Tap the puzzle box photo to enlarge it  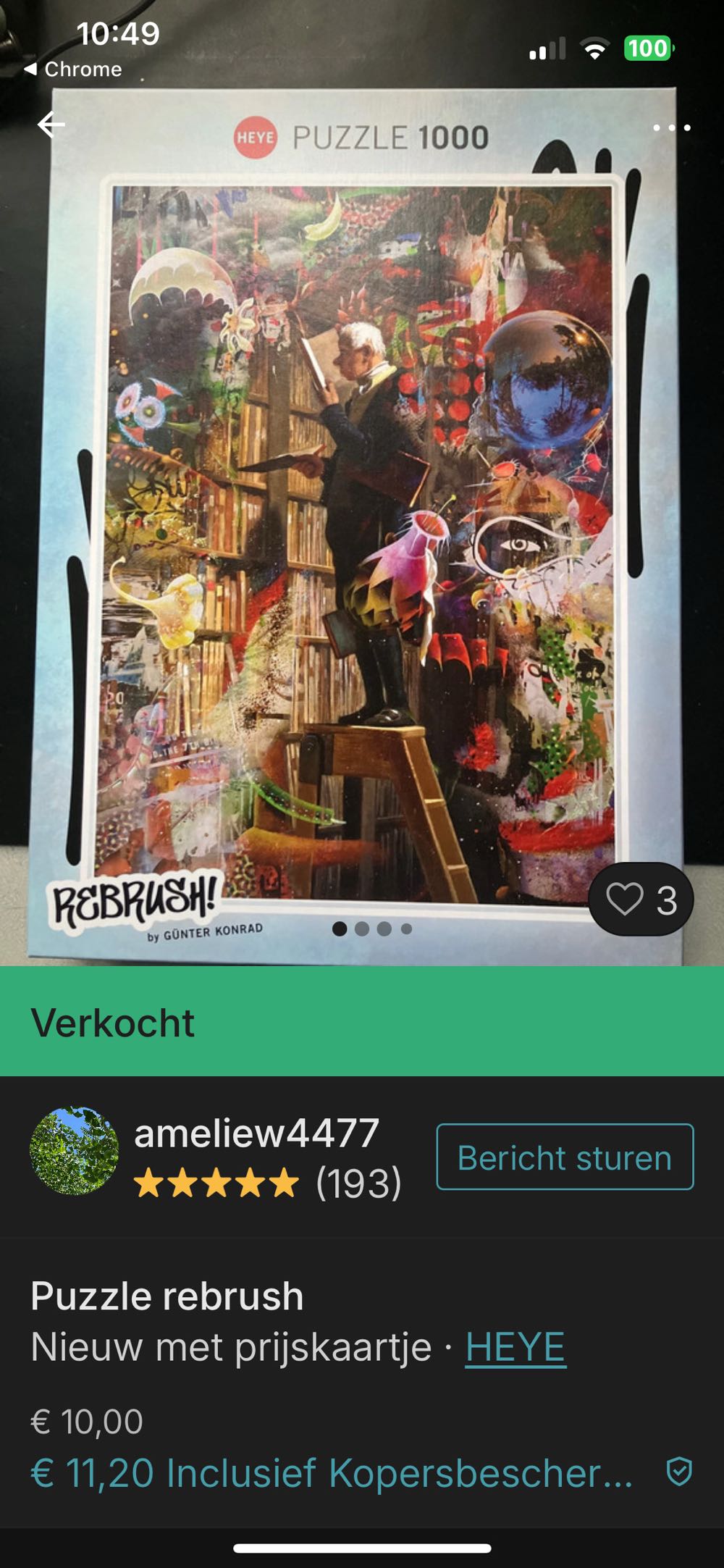click(361, 521)
